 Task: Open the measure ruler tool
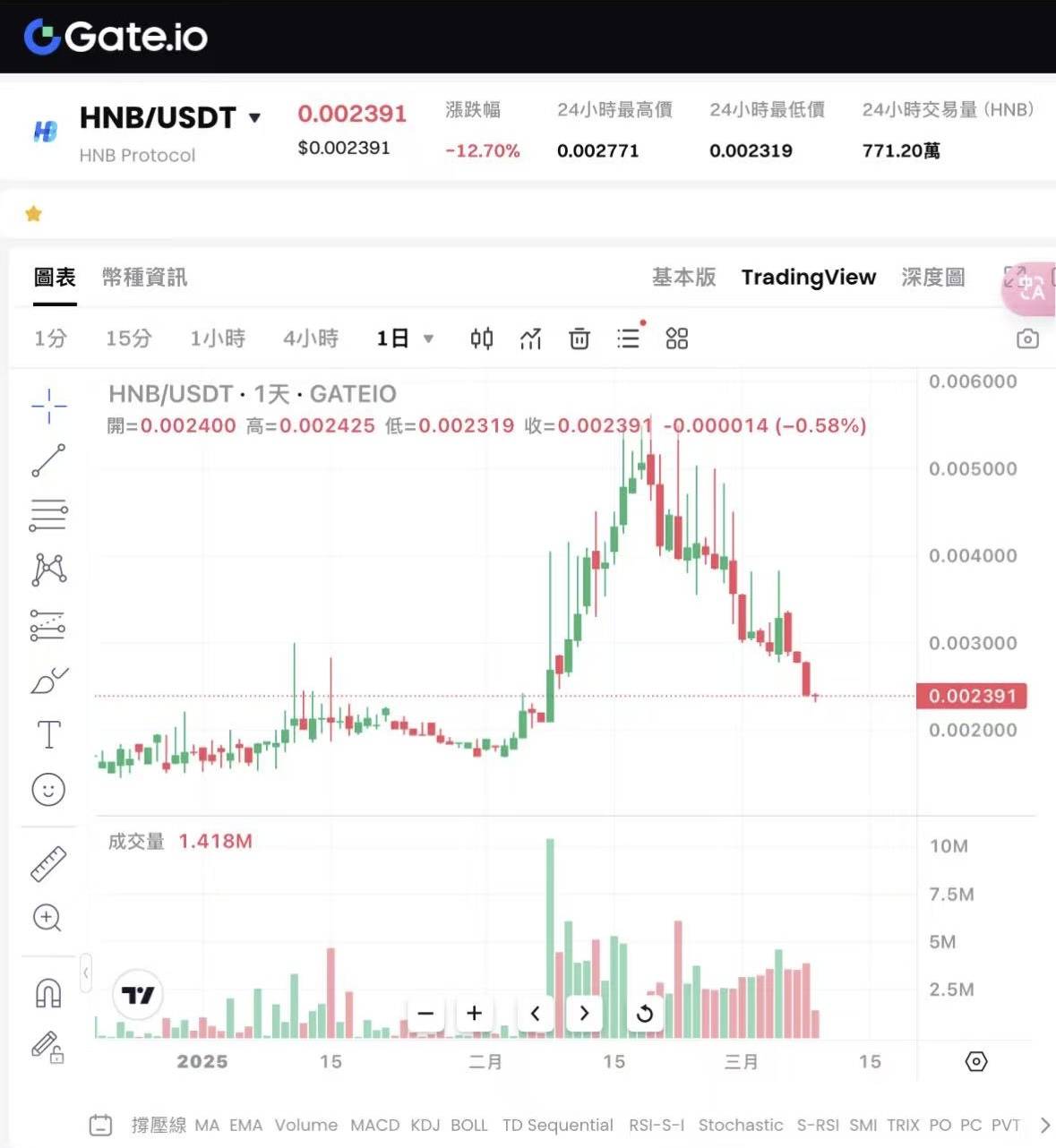[x=48, y=864]
